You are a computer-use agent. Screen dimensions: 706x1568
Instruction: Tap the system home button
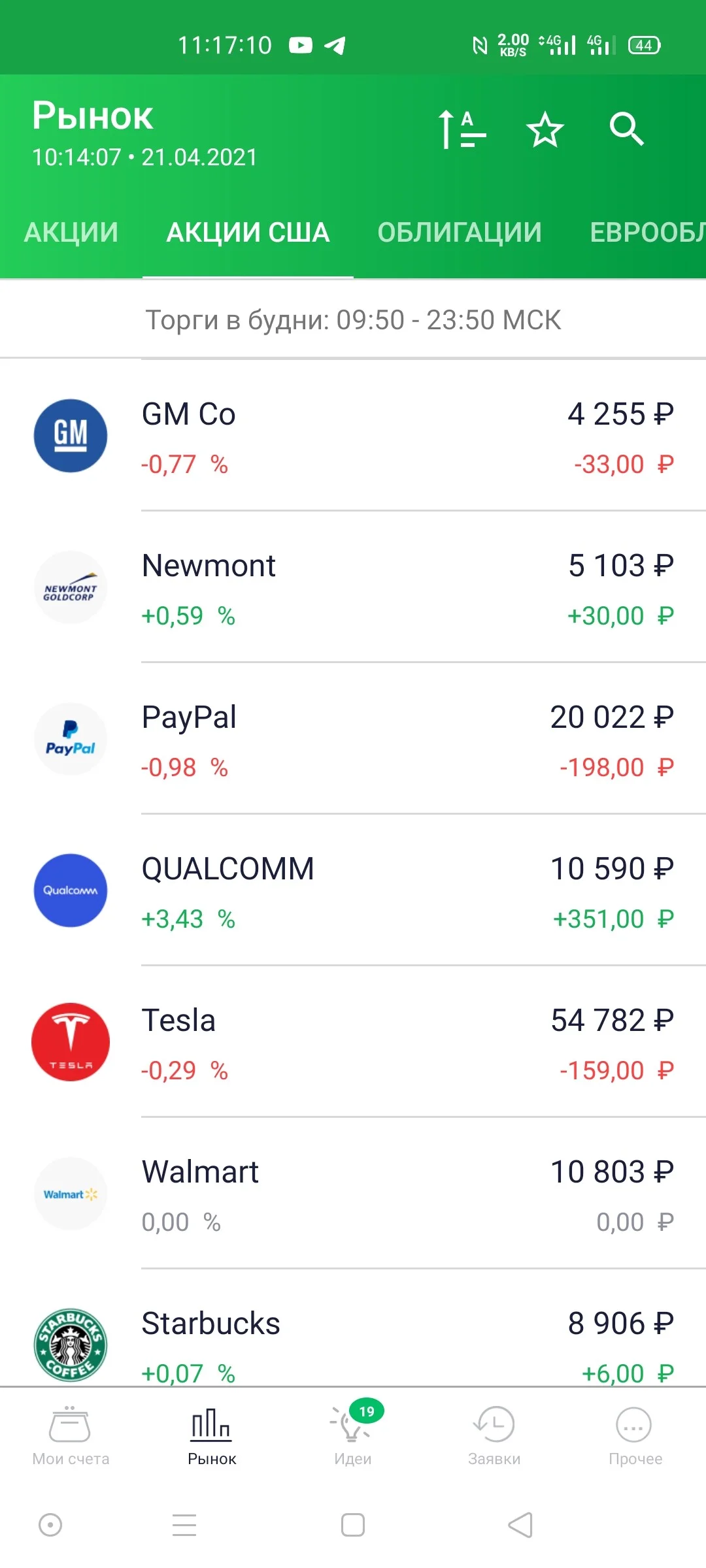point(353,1526)
